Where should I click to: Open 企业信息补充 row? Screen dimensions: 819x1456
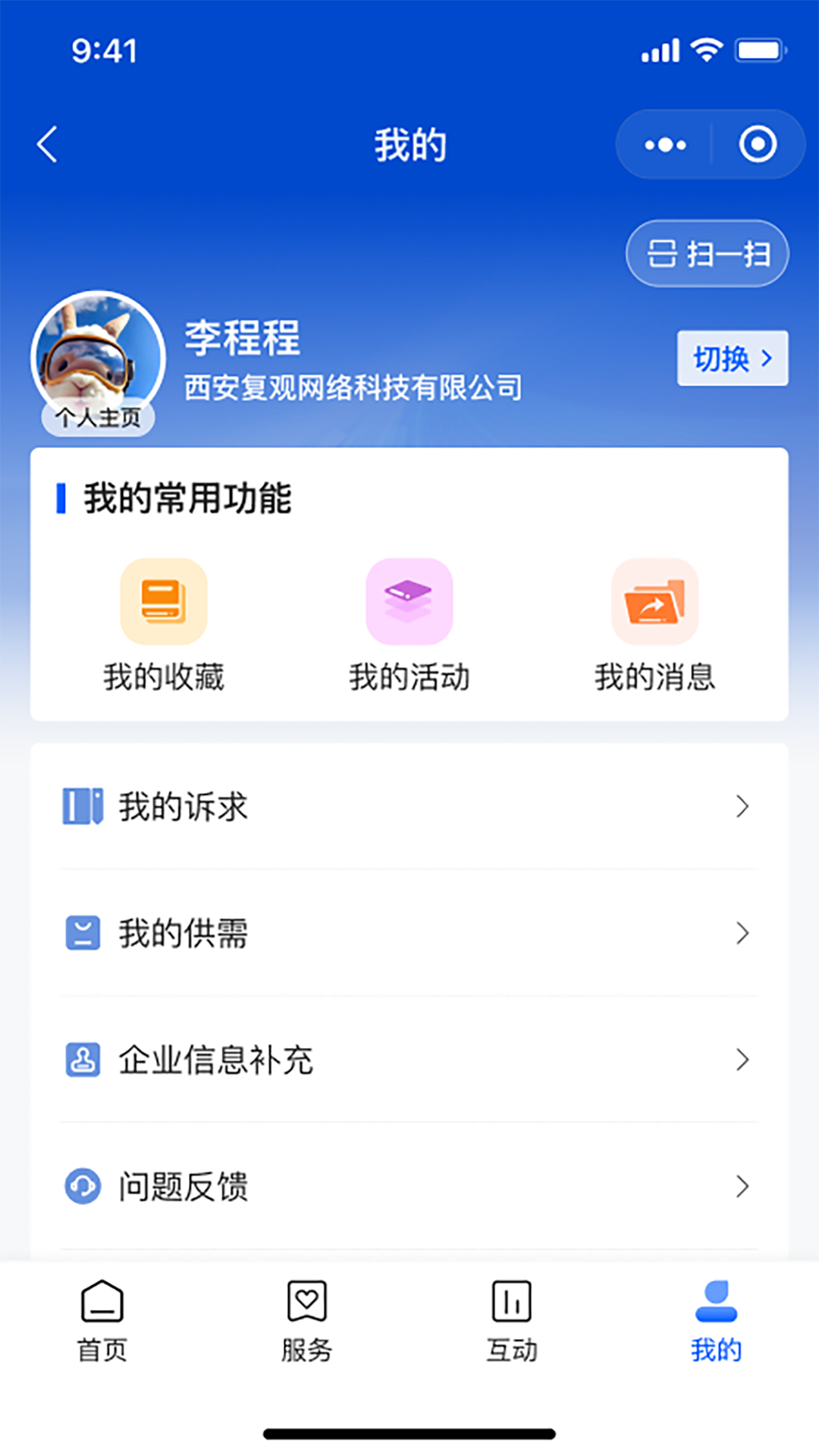click(x=409, y=1059)
